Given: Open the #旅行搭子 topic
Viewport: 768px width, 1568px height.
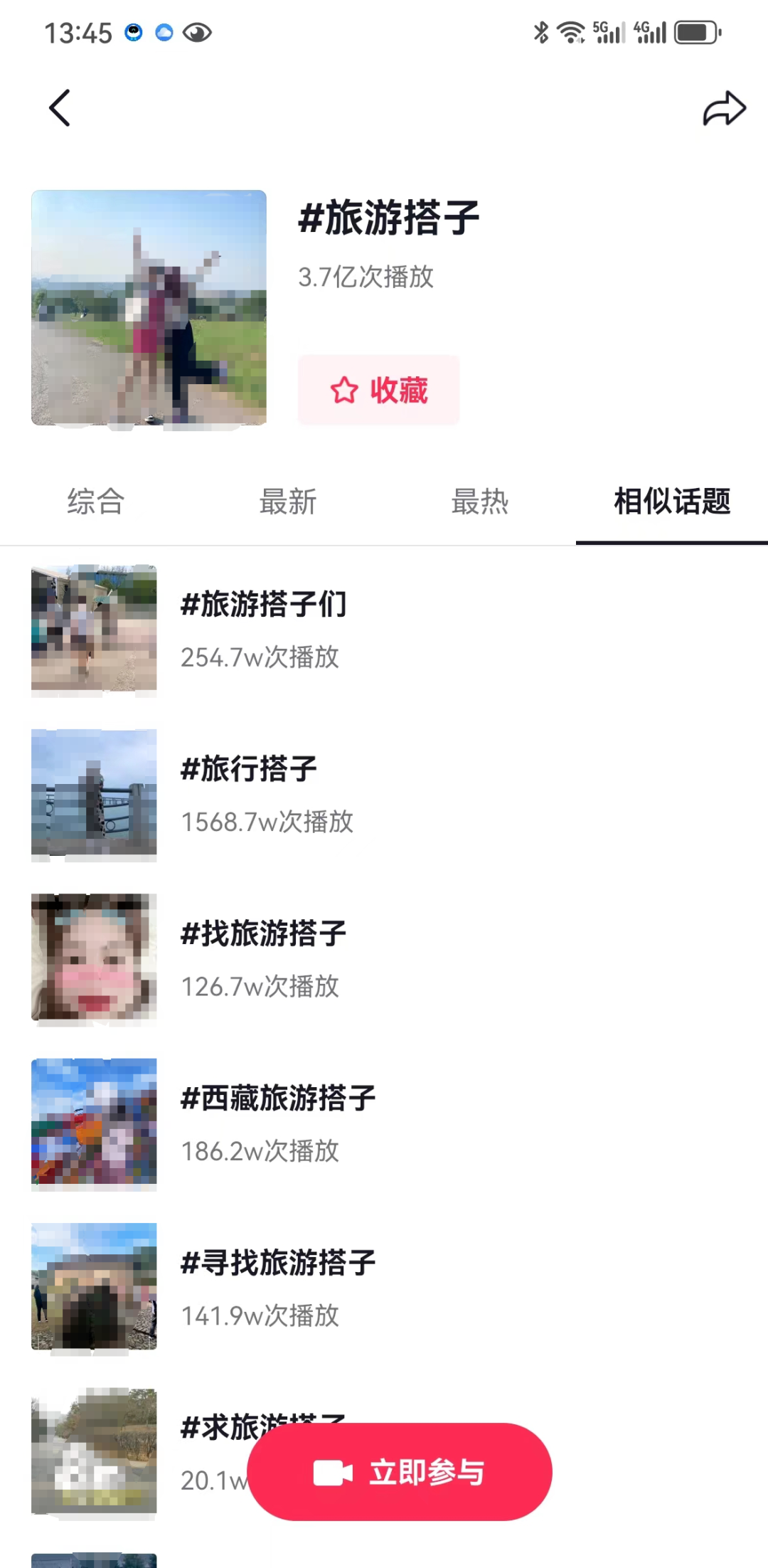Looking at the screenshot, I should [384, 793].
